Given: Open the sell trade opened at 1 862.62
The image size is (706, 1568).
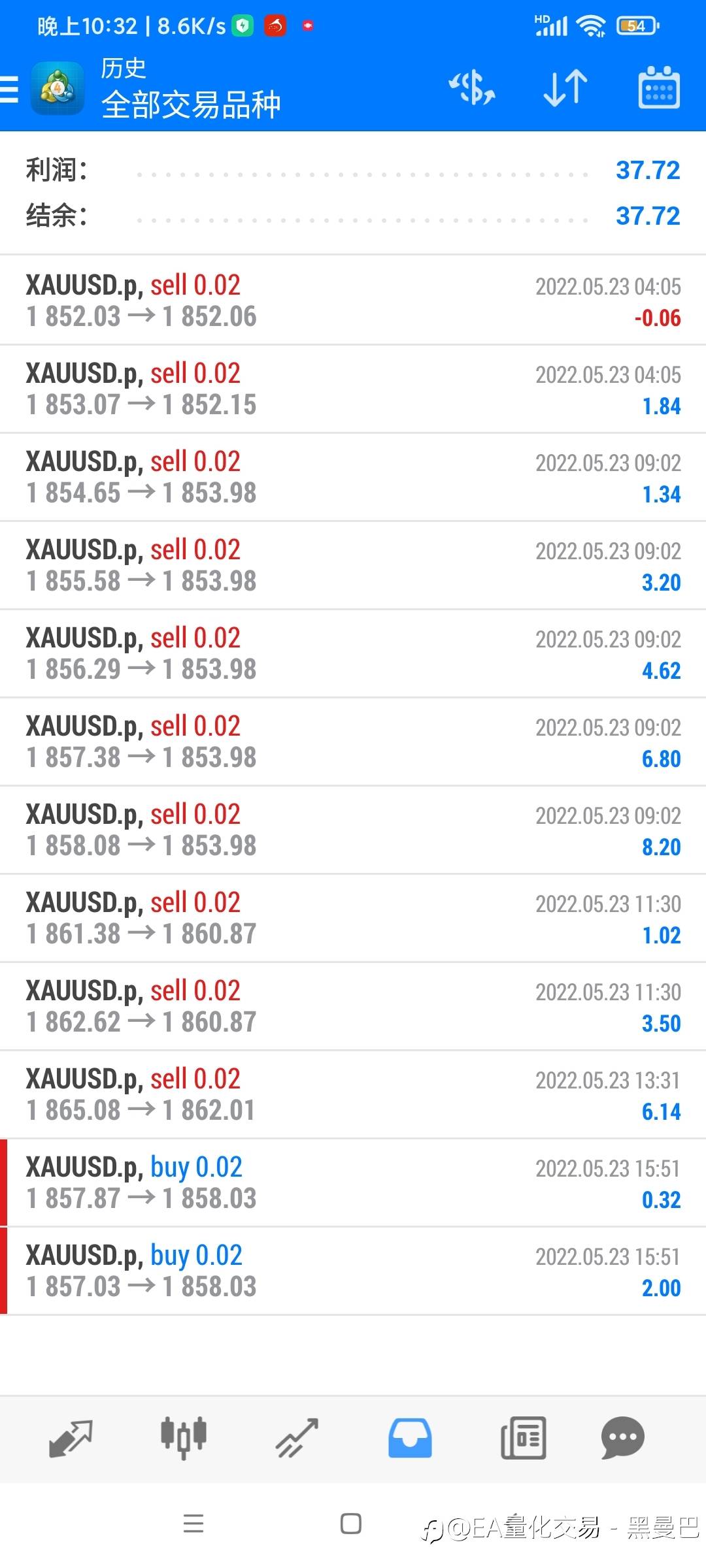Looking at the screenshot, I should click(353, 1006).
